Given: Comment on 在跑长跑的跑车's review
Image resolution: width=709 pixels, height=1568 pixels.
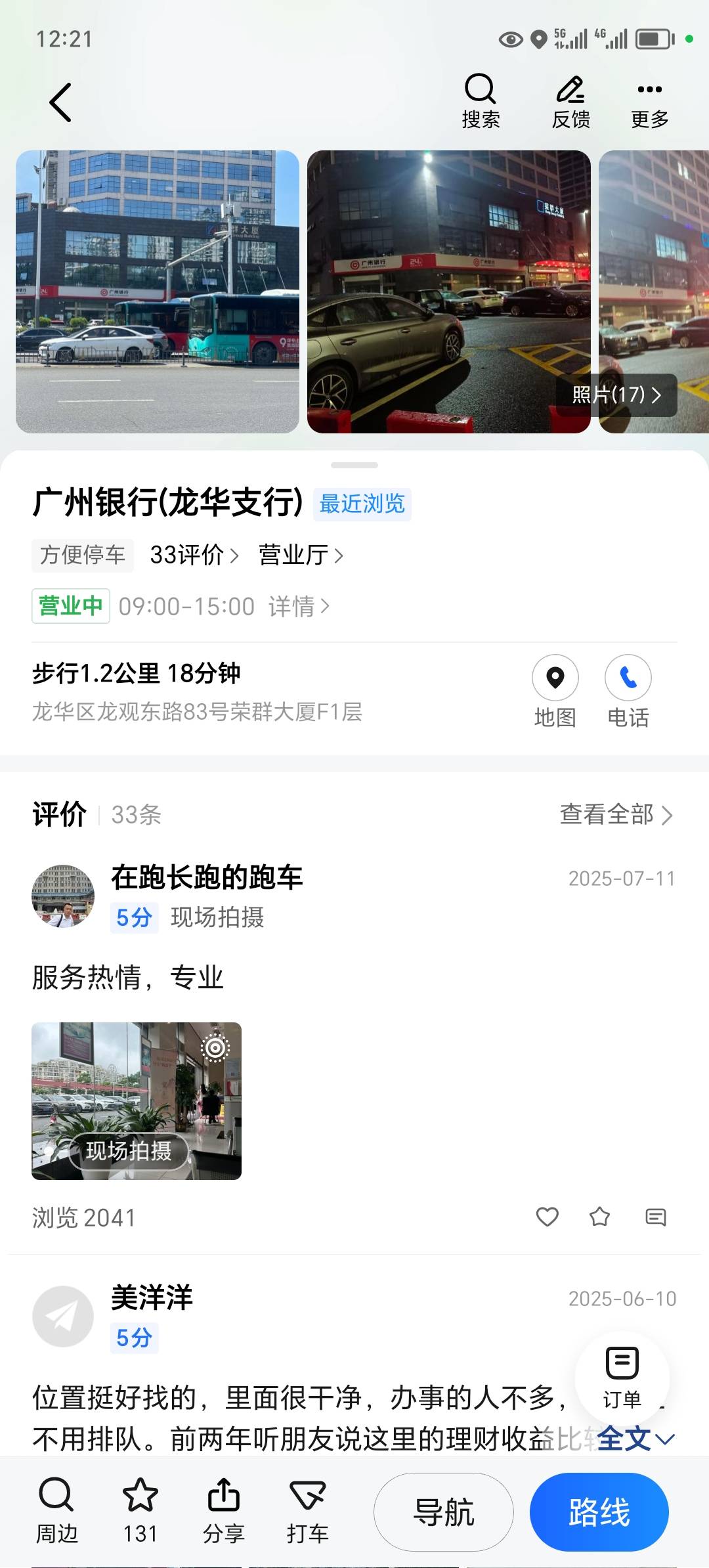Looking at the screenshot, I should pos(655,1217).
